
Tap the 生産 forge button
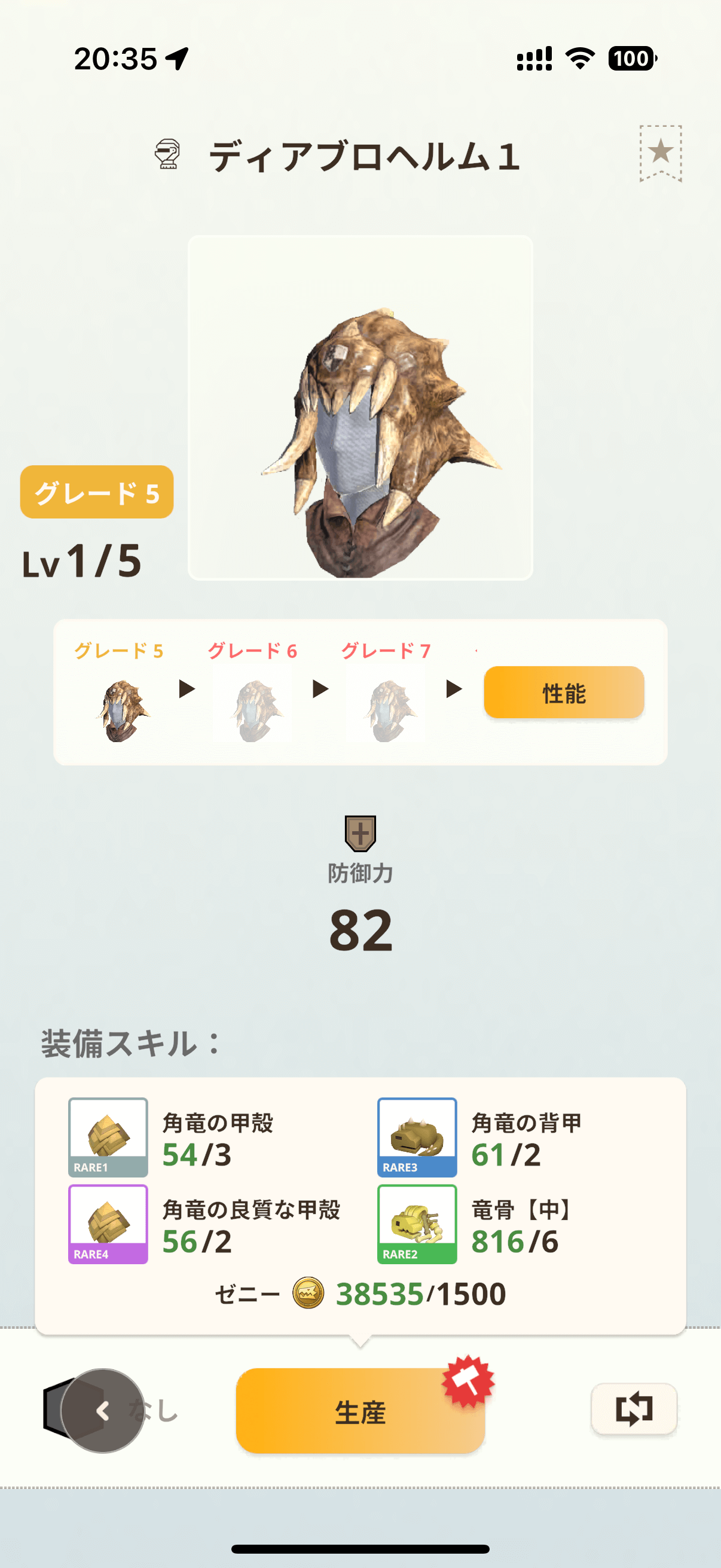pos(359,1411)
